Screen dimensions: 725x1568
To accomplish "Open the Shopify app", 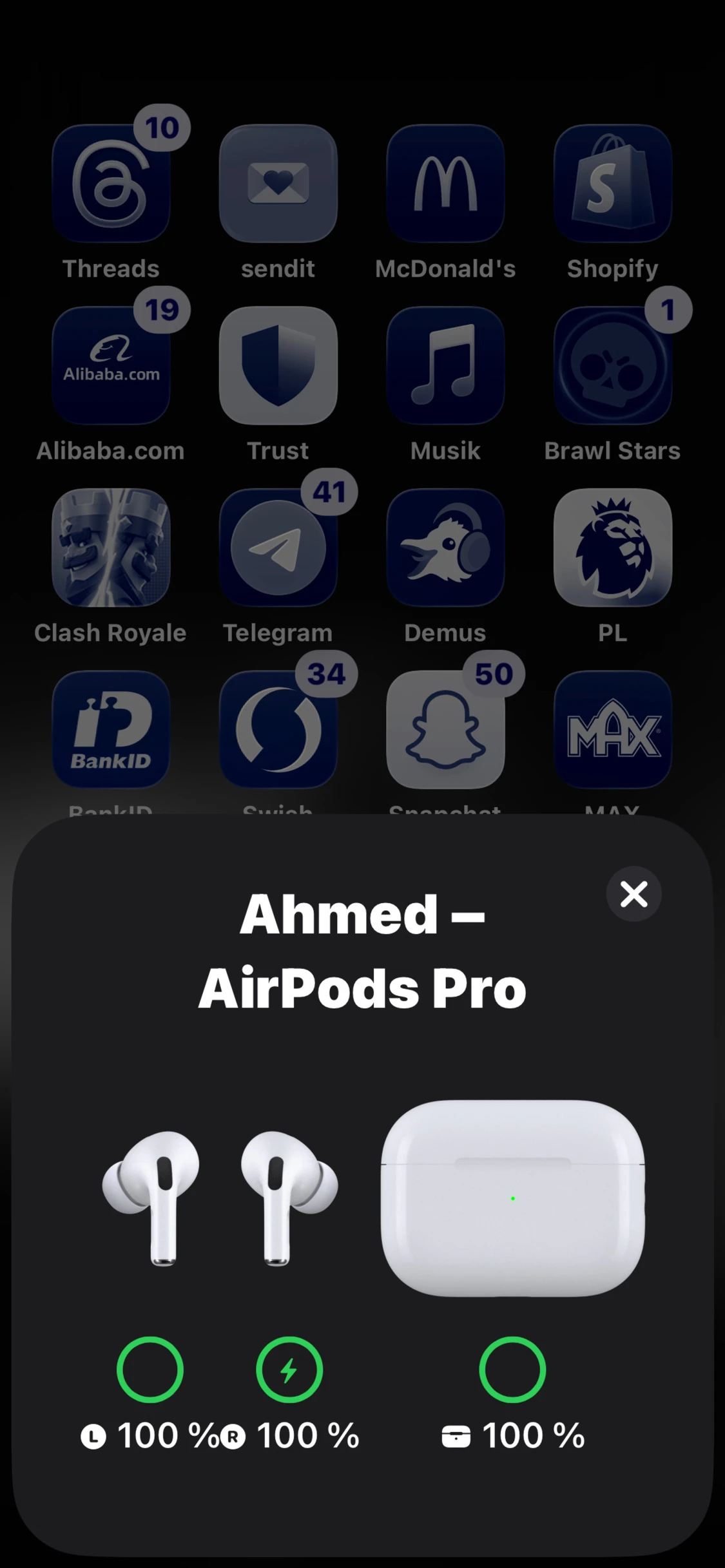I will [x=613, y=184].
